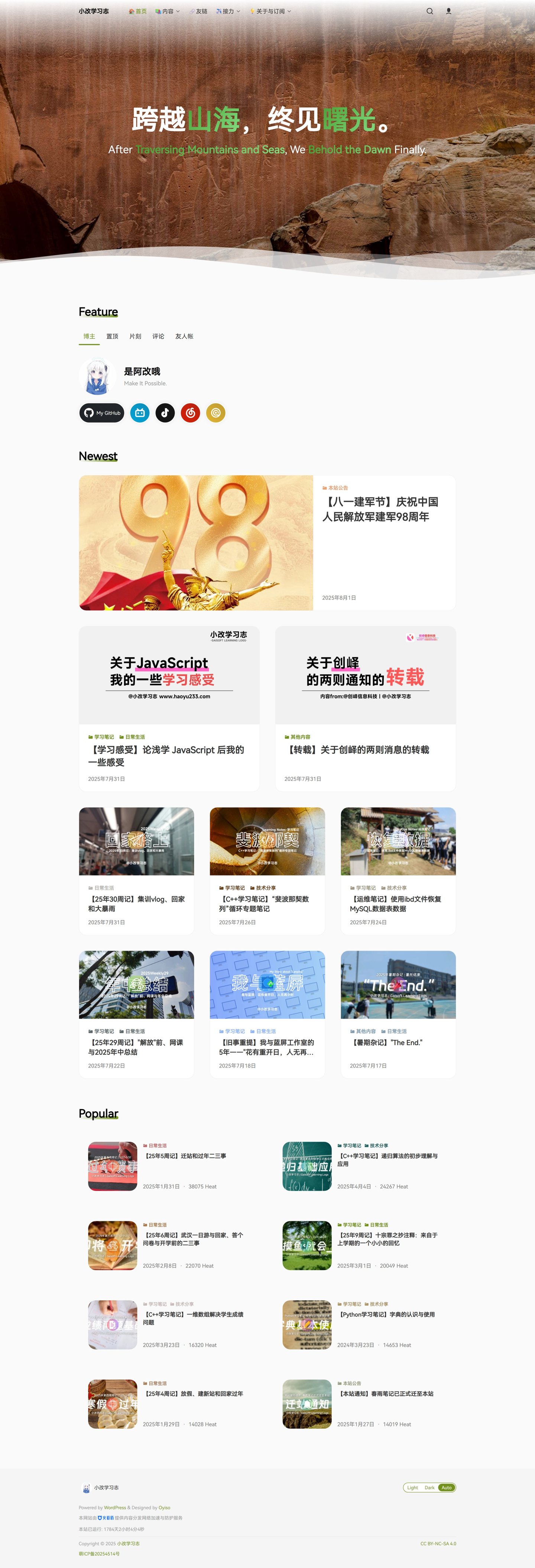This screenshot has height=1568, width=535.
Task: Expand the 关于与订阅 menu
Action: click(x=270, y=11)
